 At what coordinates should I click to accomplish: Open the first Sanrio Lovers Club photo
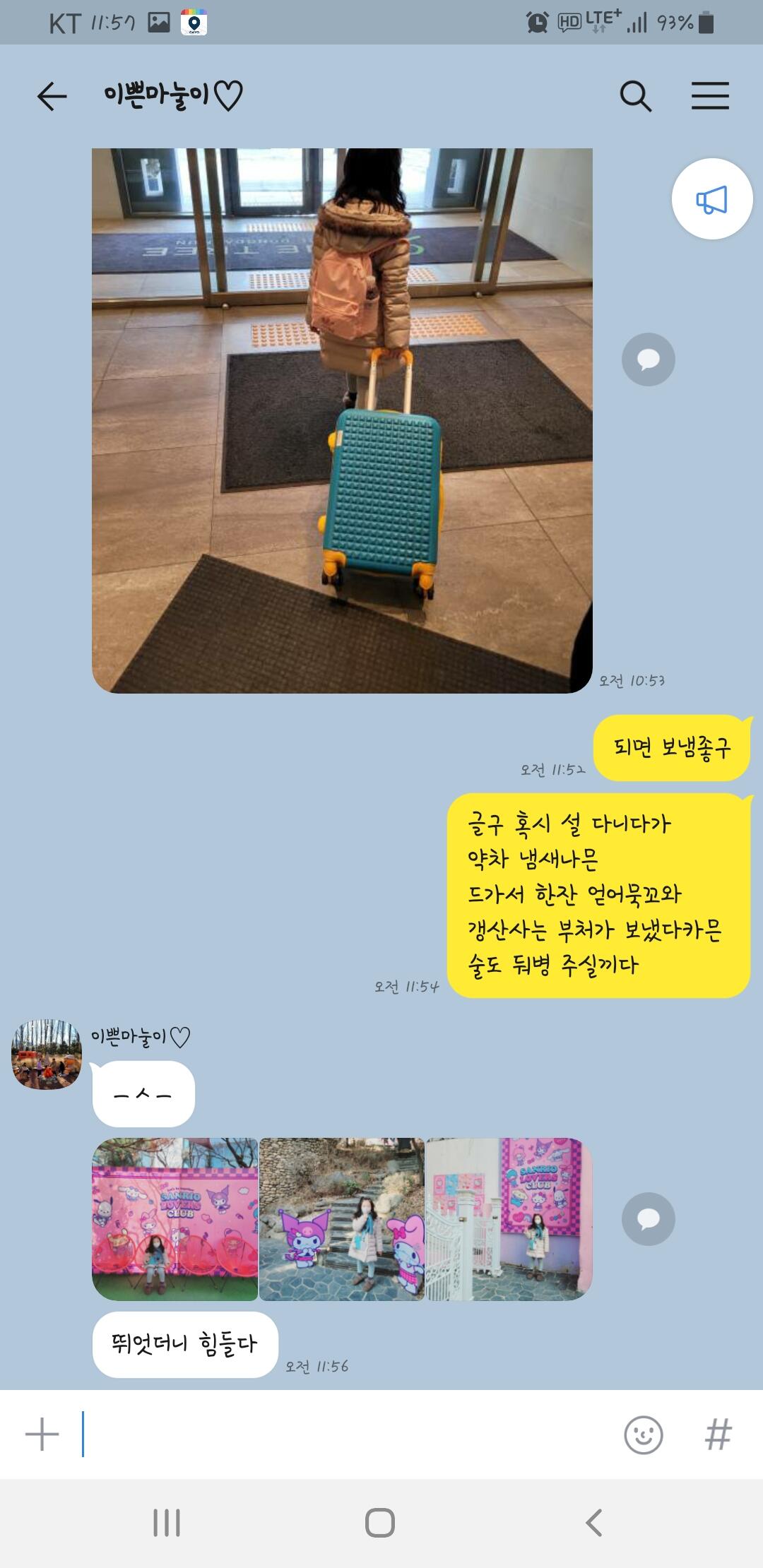[175, 1219]
